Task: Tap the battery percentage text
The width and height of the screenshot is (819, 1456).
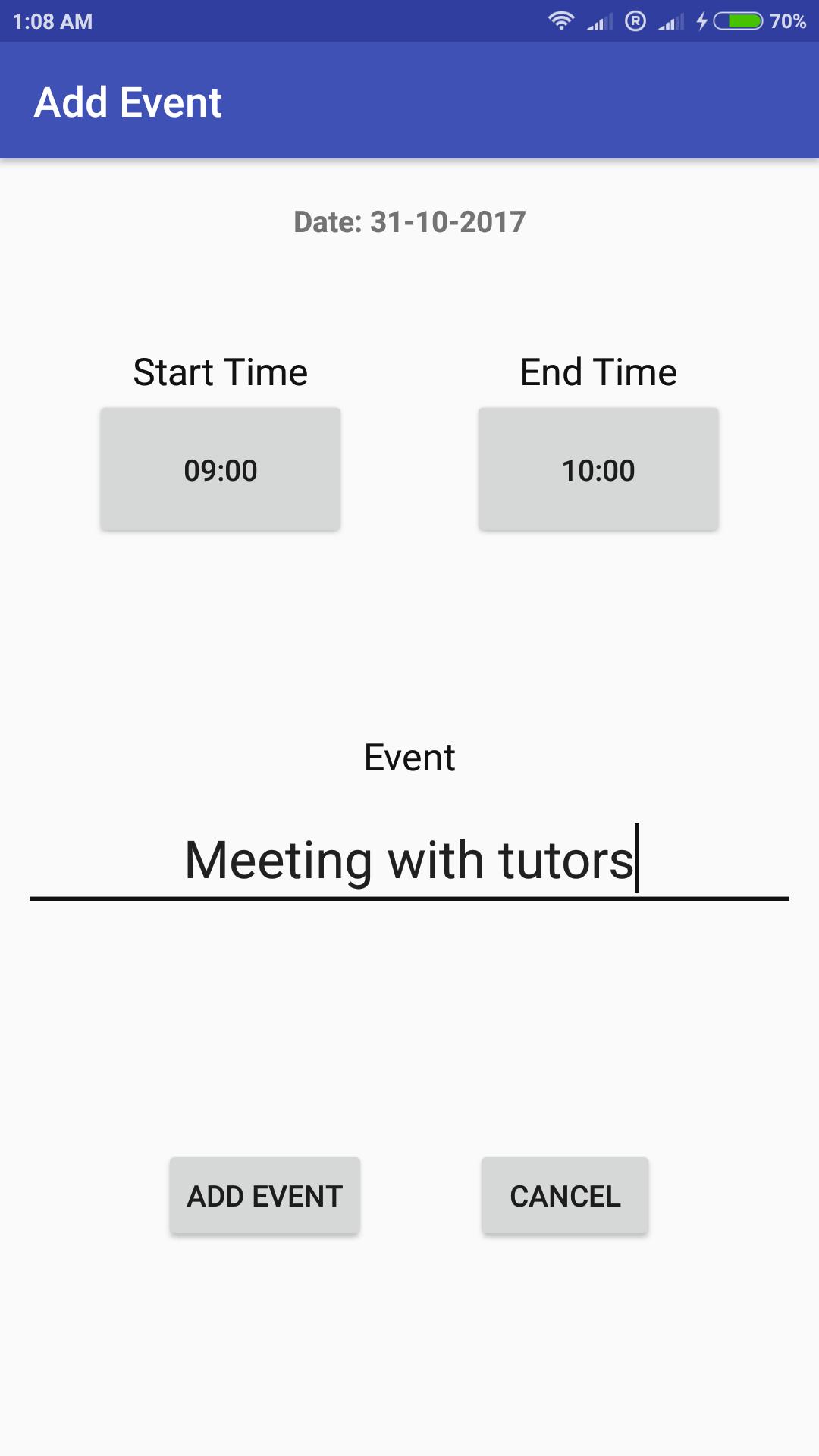Action: point(787,21)
